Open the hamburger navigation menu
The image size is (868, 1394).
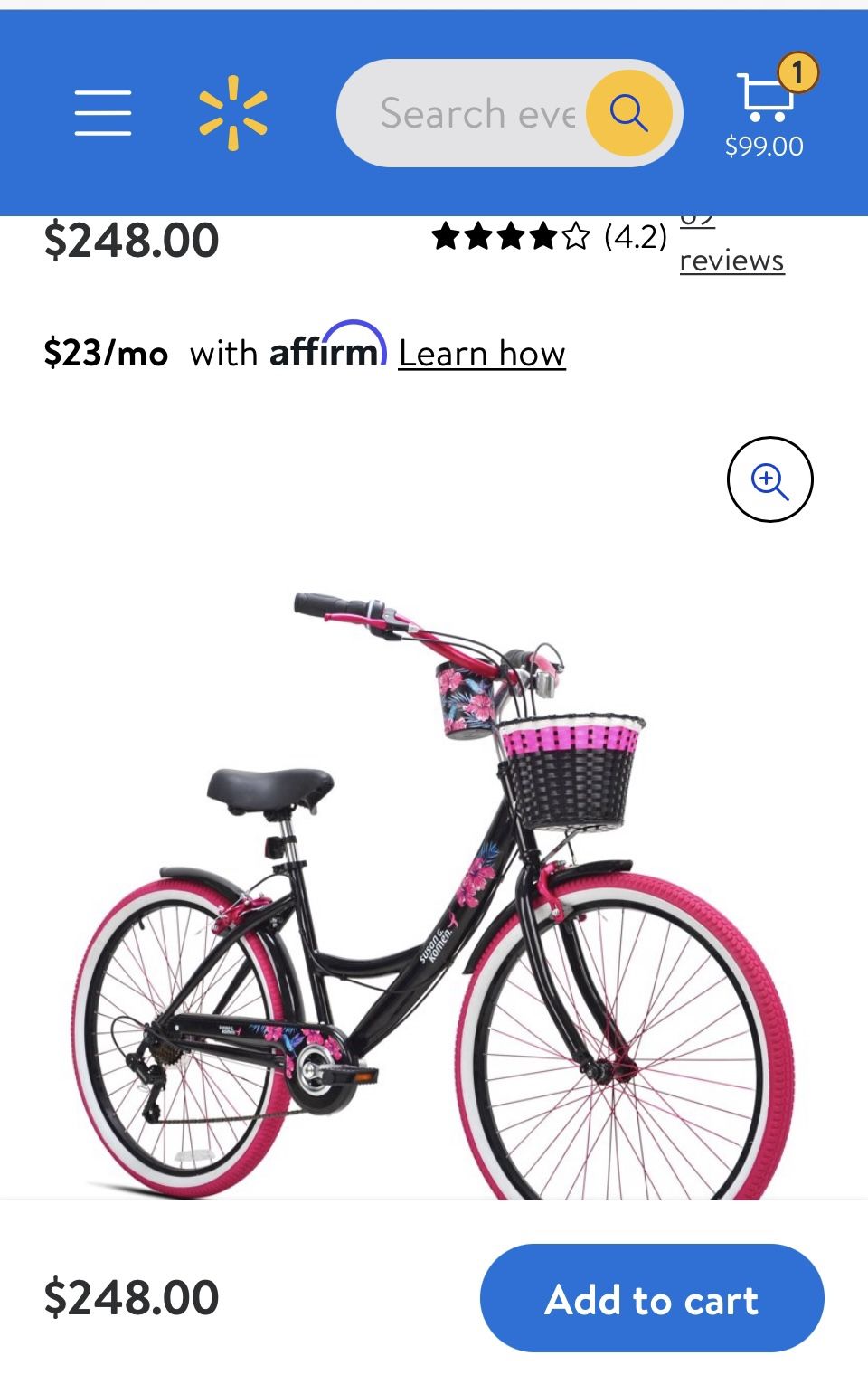click(x=102, y=112)
